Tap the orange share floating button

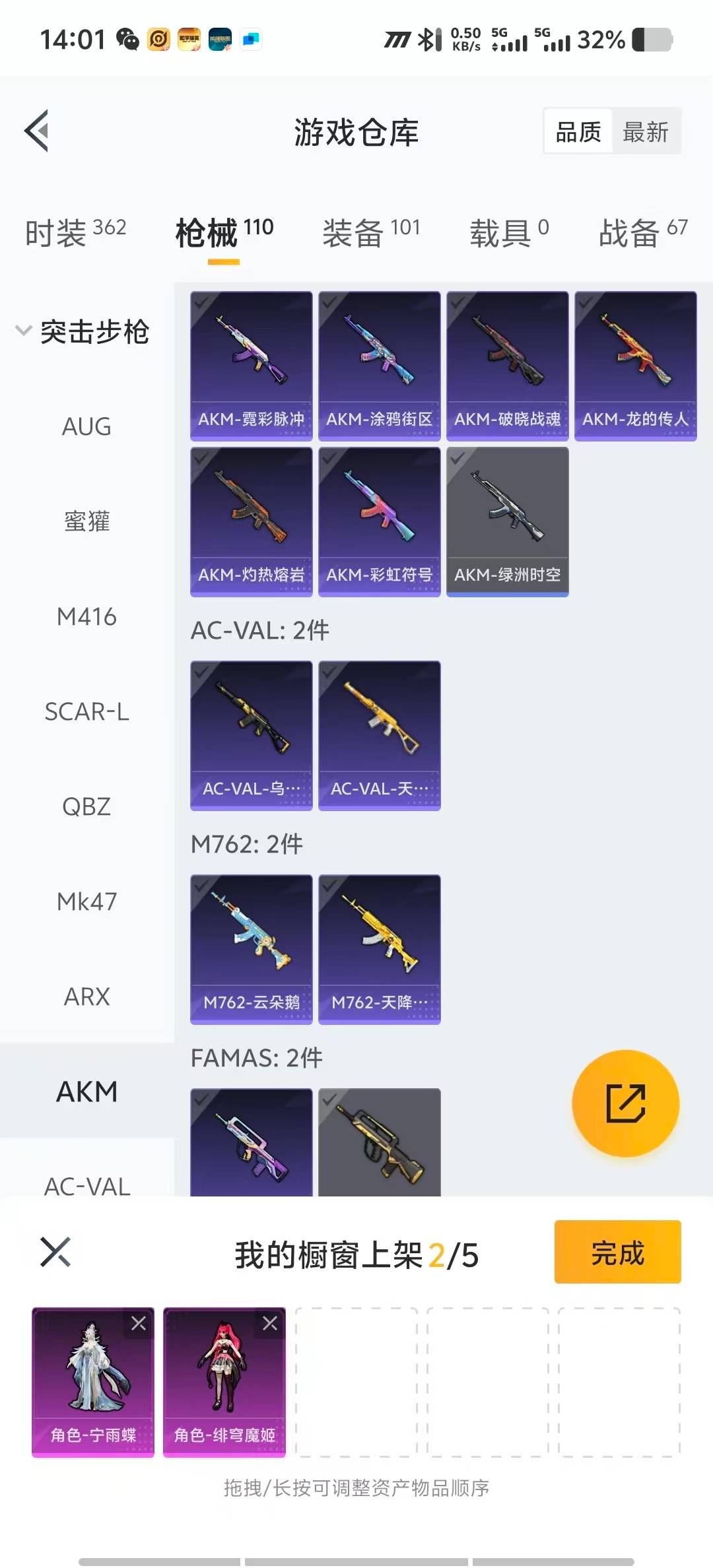tap(625, 1103)
